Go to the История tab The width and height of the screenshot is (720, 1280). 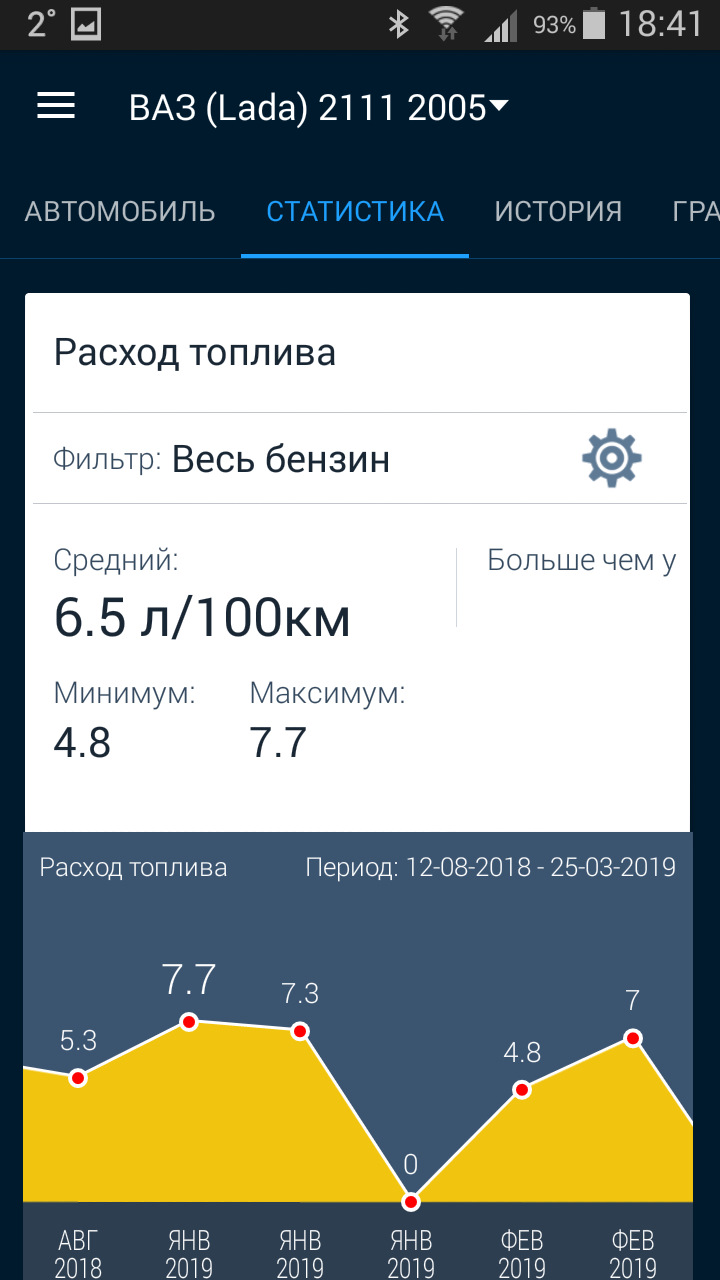[558, 212]
